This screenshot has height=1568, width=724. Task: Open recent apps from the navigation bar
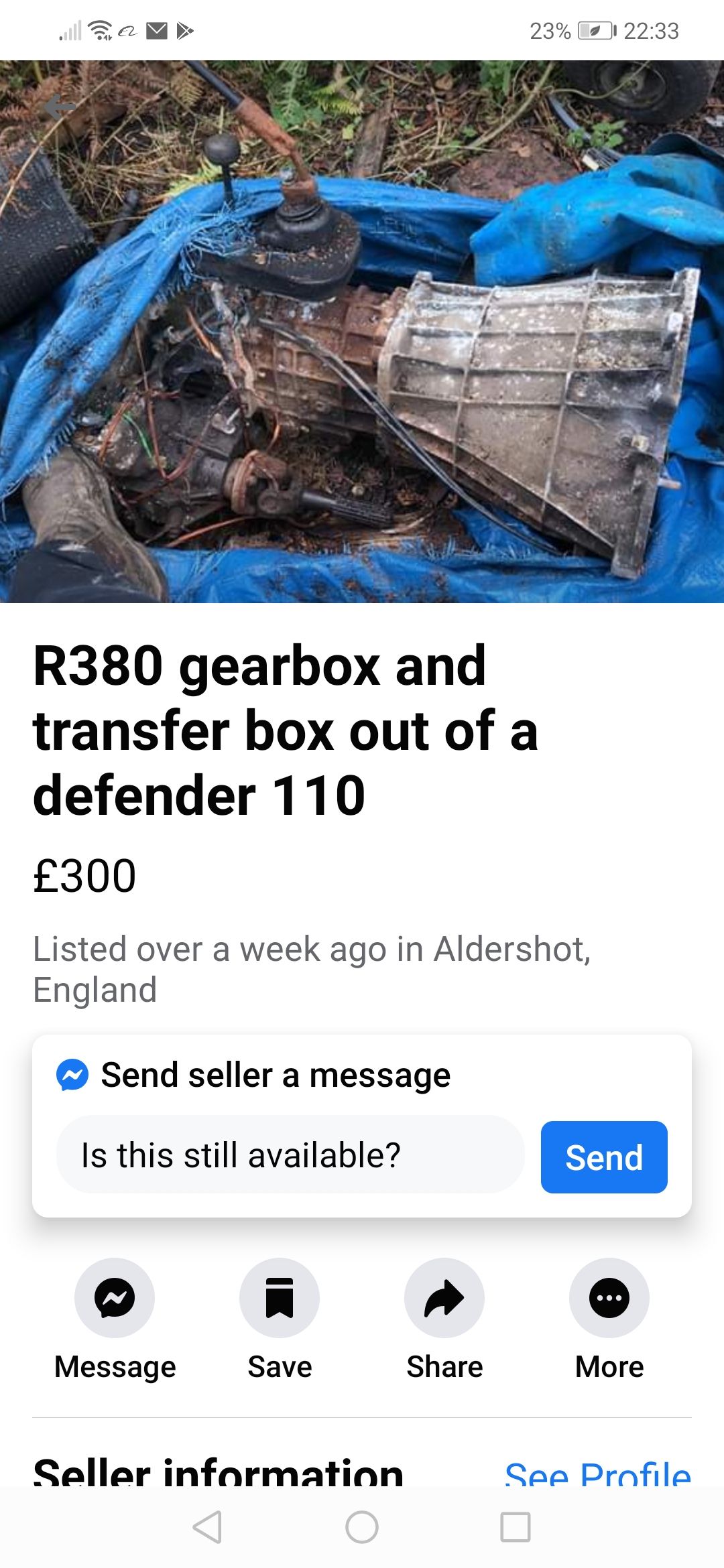coord(516,1528)
